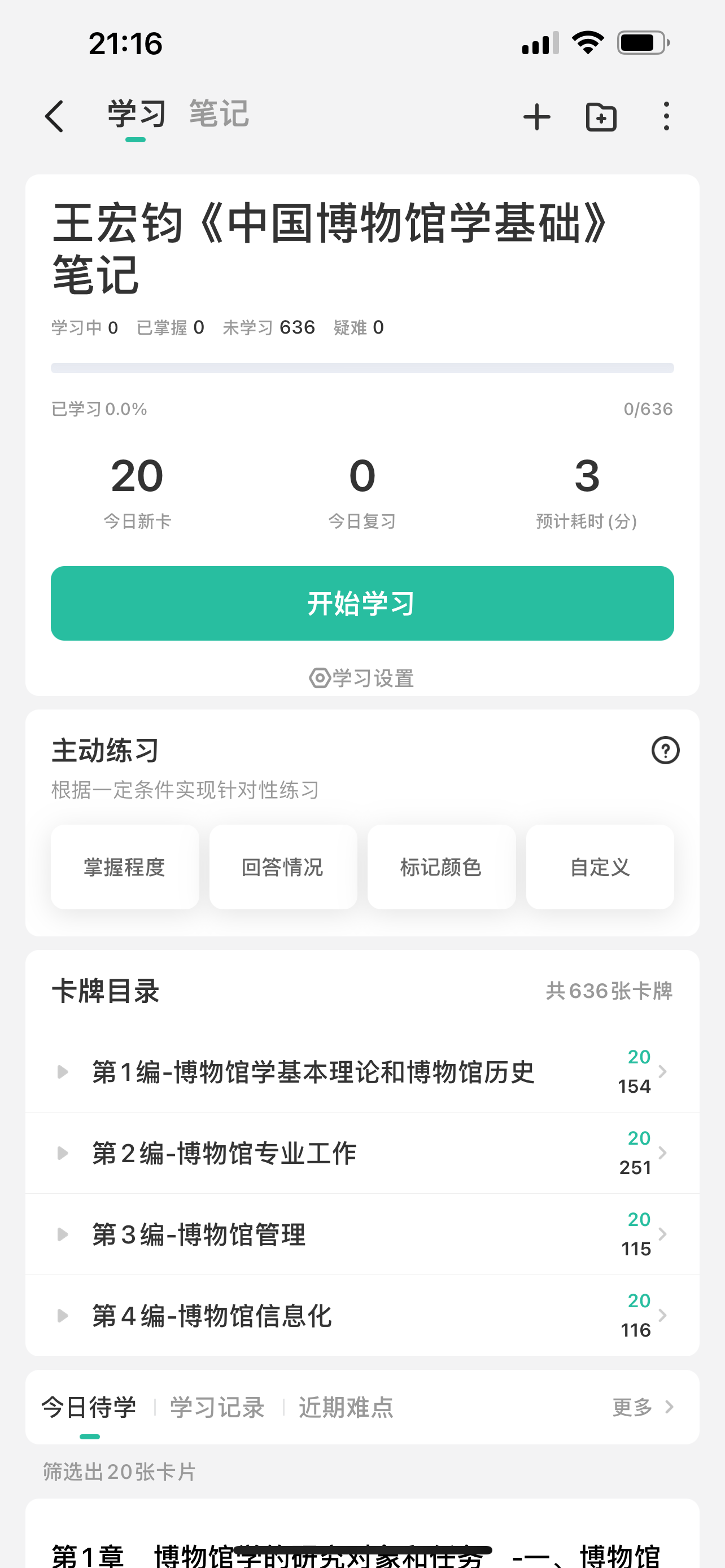The height and width of the screenshot is (1568, 725).
Task: Select 回答情况 practice option
Action: [x=283, y=867]
